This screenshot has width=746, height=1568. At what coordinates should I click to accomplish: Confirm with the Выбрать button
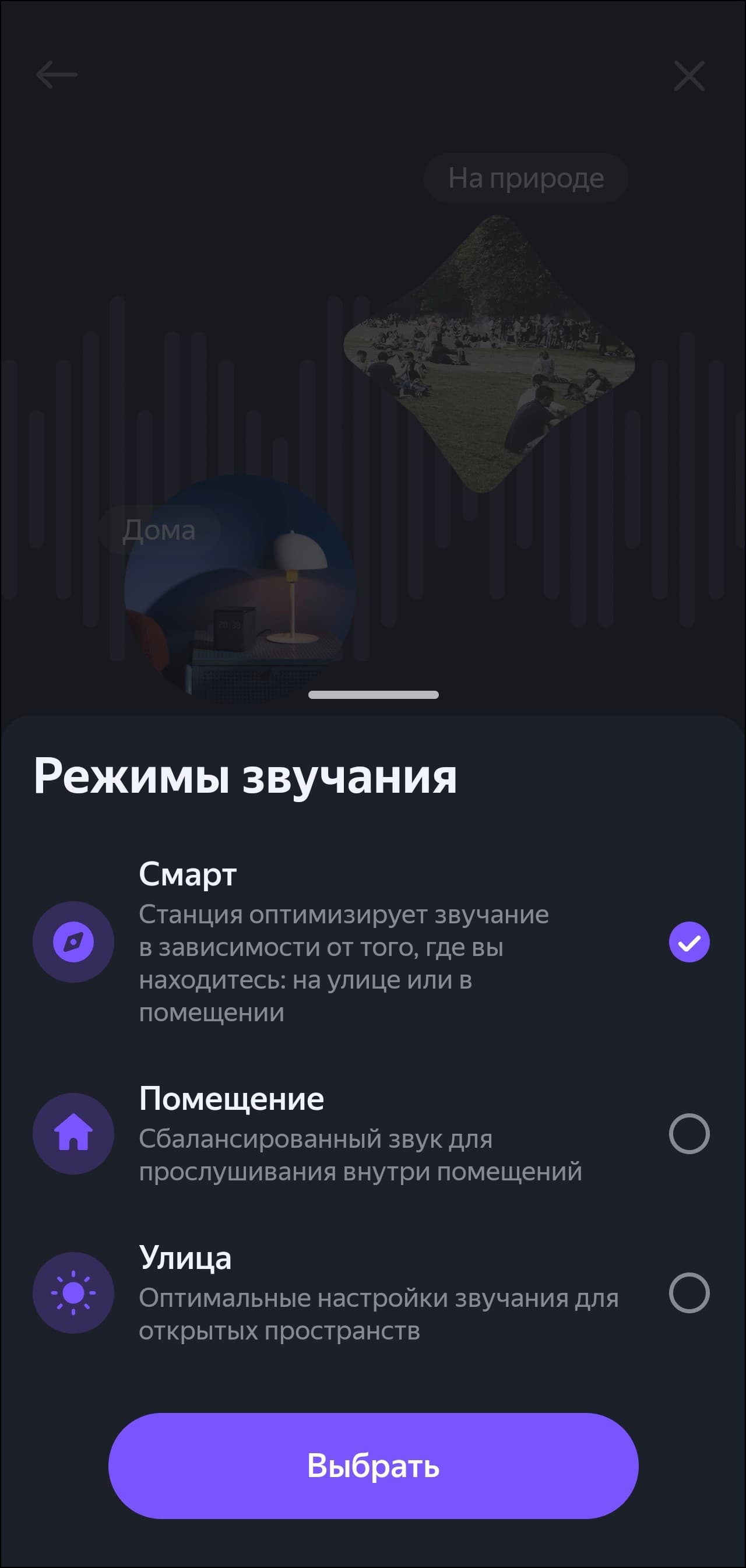373,1466
